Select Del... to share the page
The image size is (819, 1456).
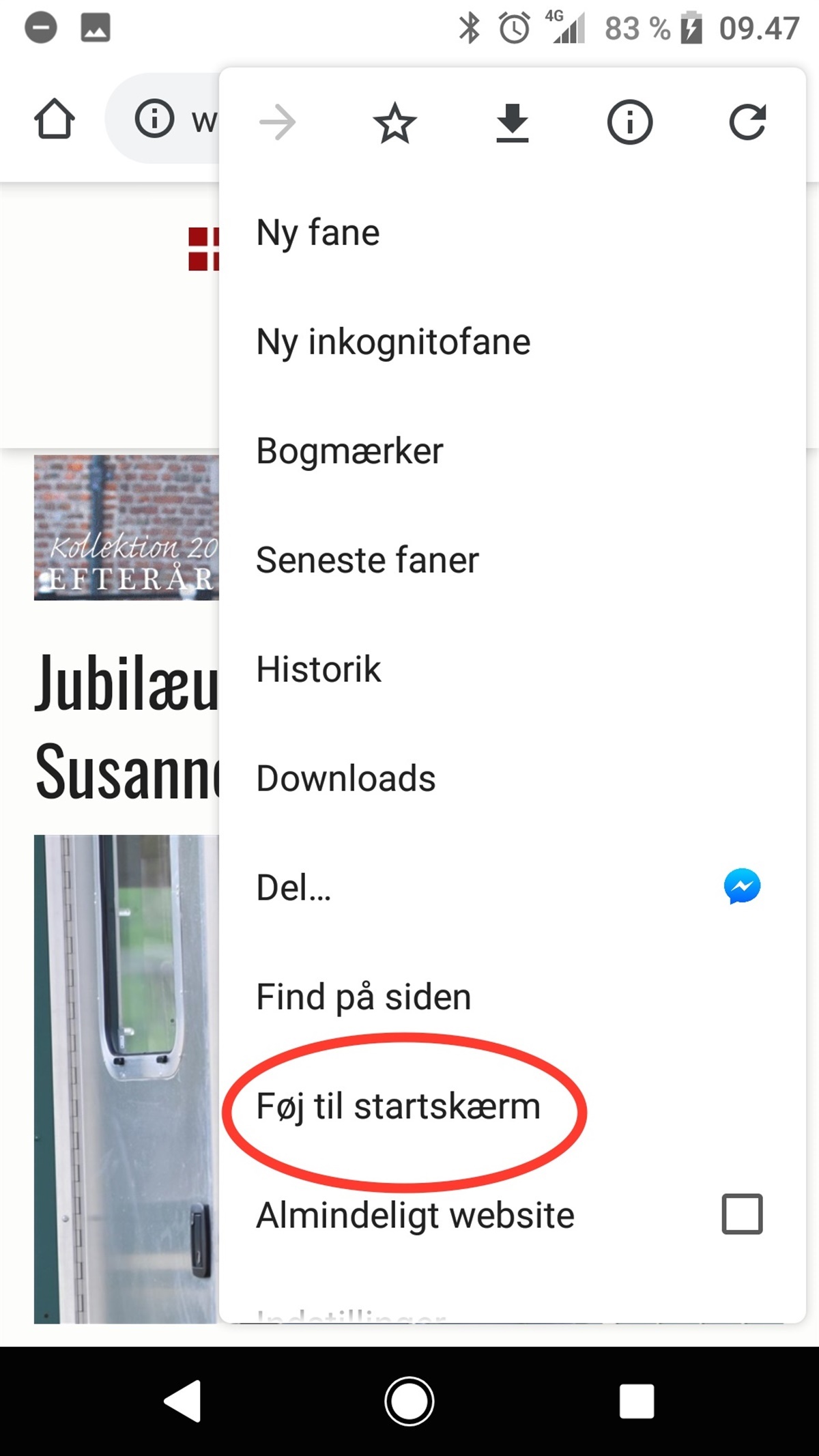[x=293, y=888]
